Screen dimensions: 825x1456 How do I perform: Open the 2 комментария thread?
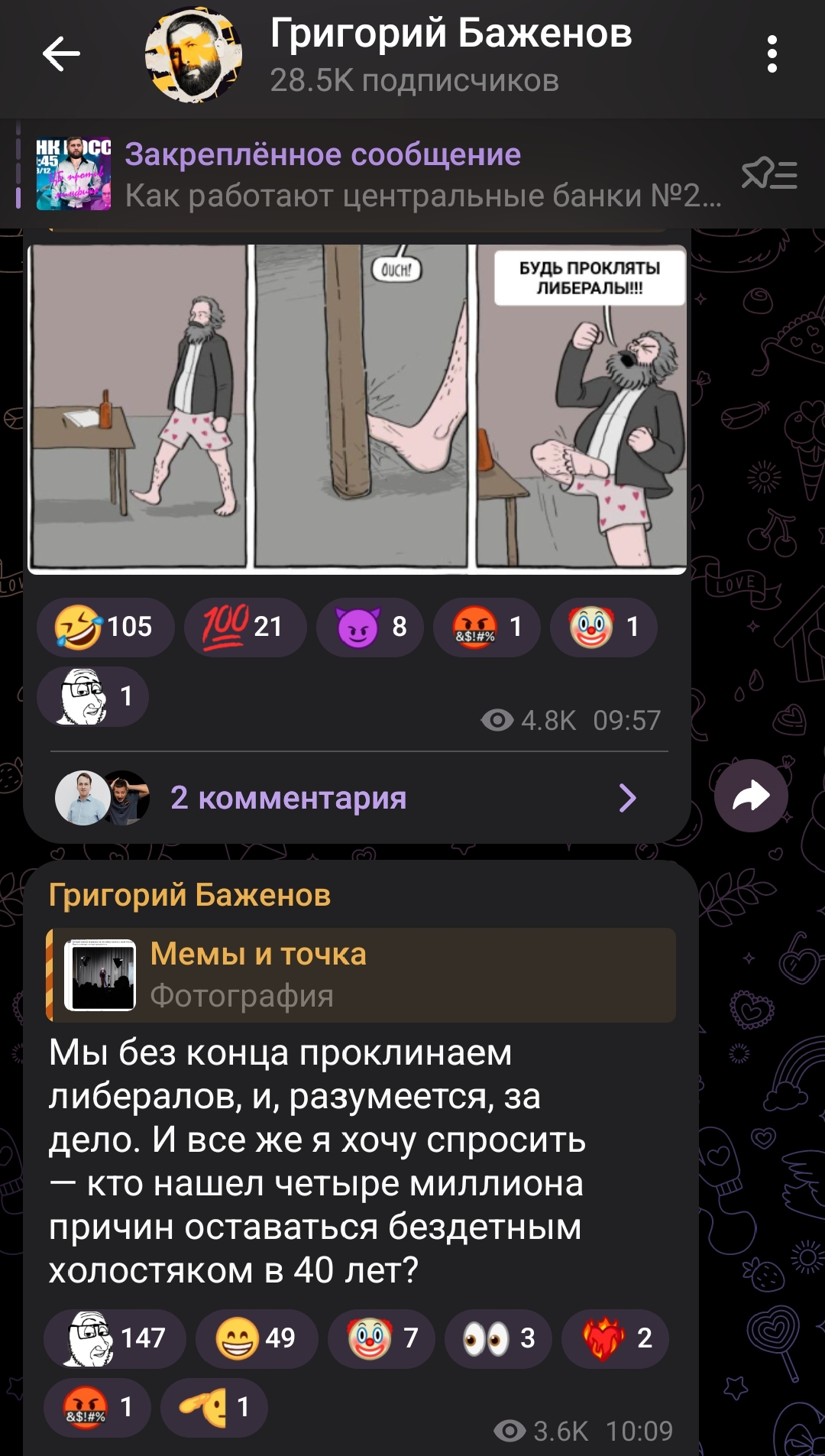coord(357,798)
